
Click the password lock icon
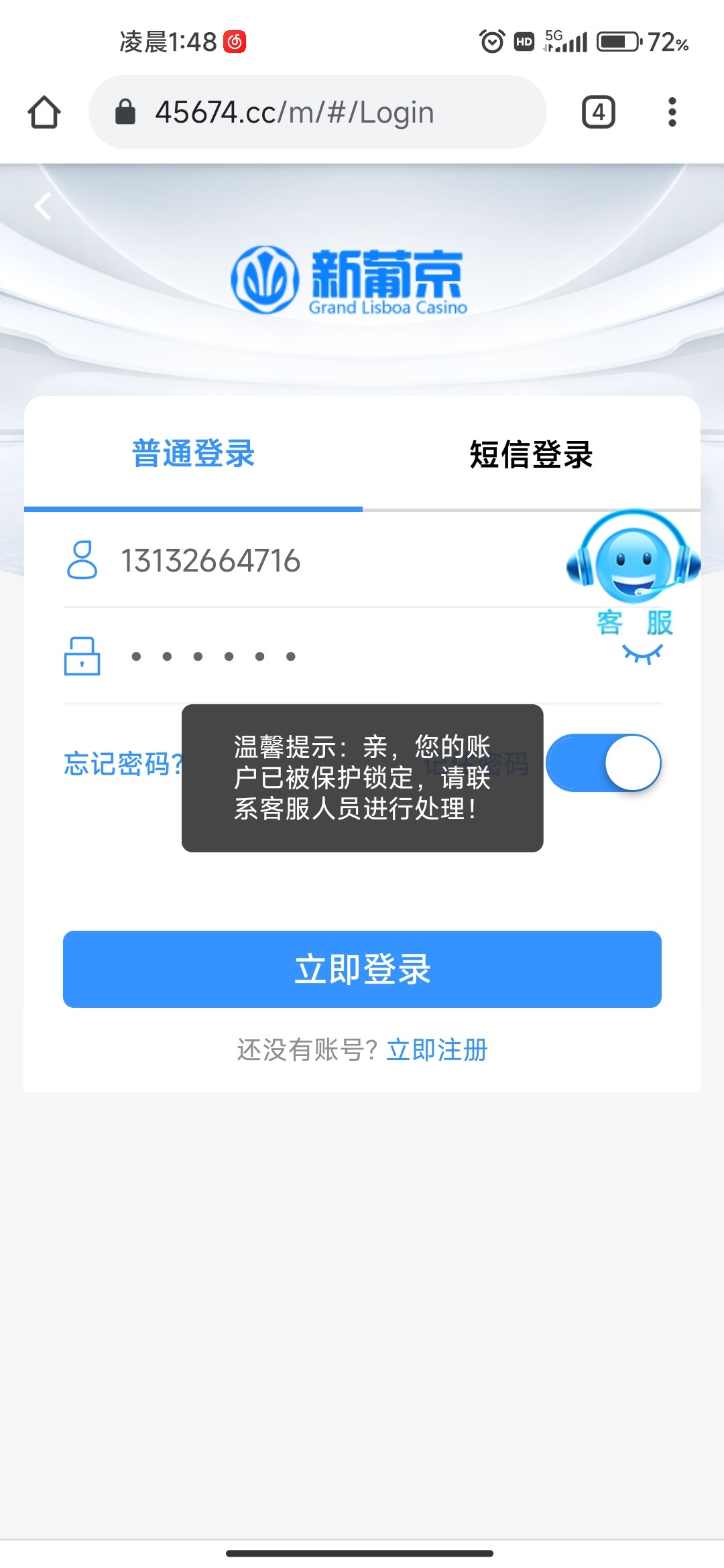click(82, 657)
